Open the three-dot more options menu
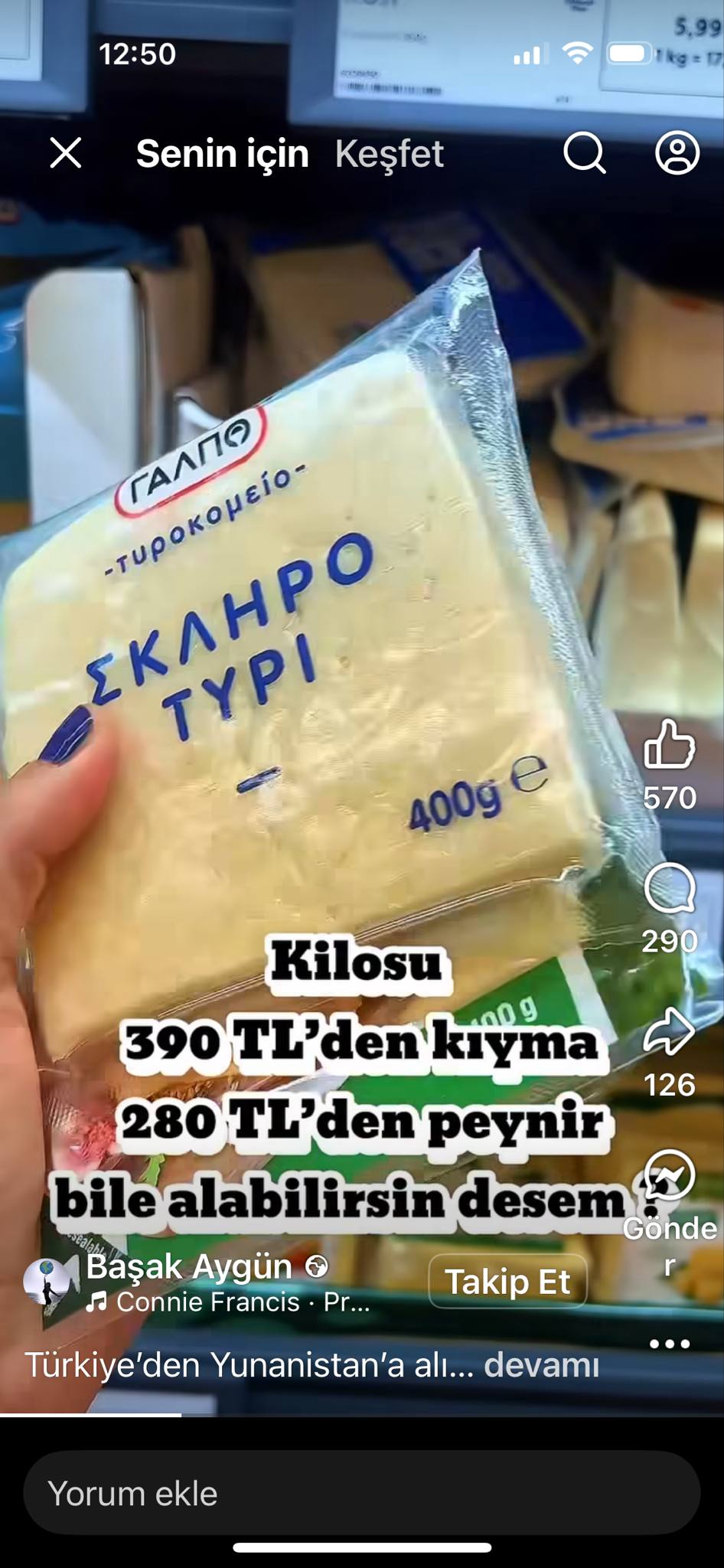 click(670, 1344)
